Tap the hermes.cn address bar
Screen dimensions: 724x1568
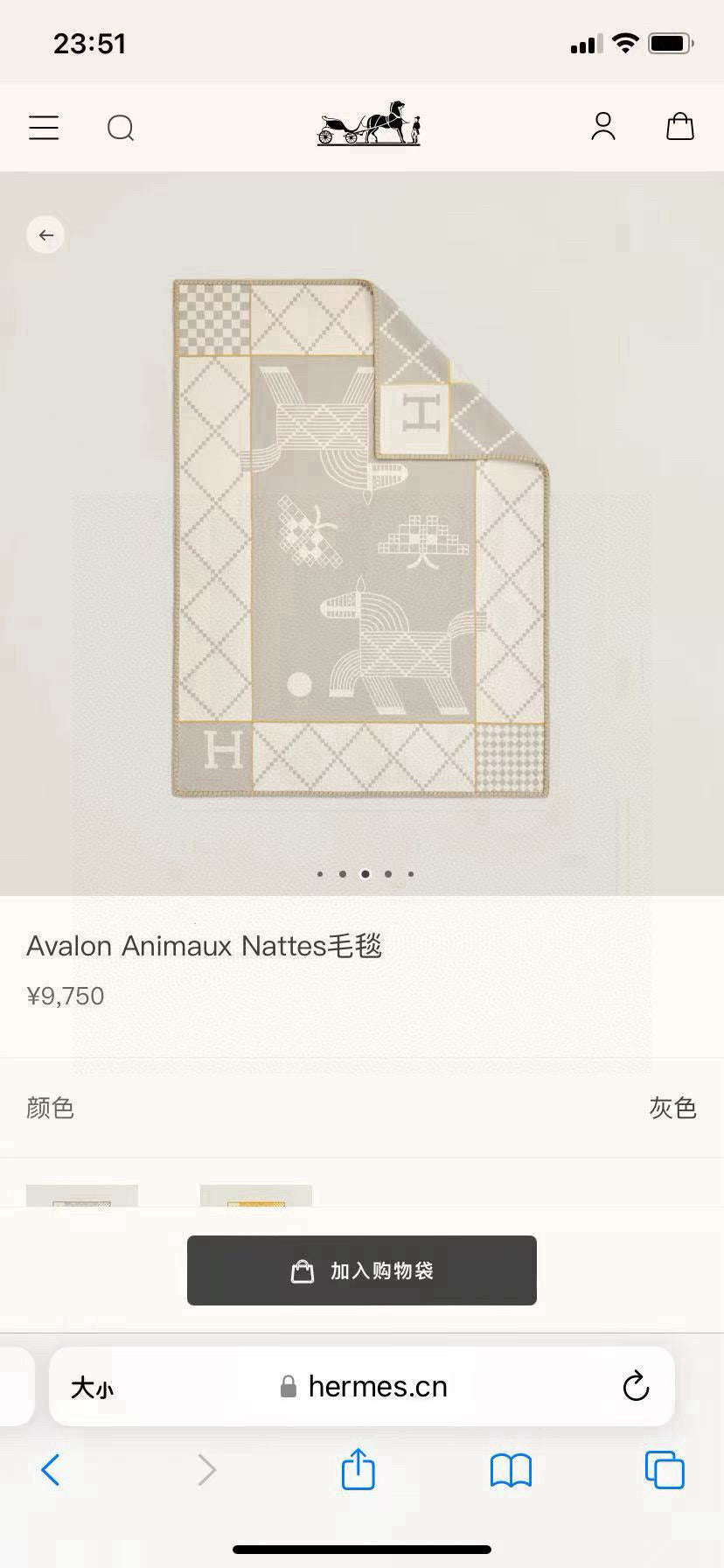(367, 1386)
